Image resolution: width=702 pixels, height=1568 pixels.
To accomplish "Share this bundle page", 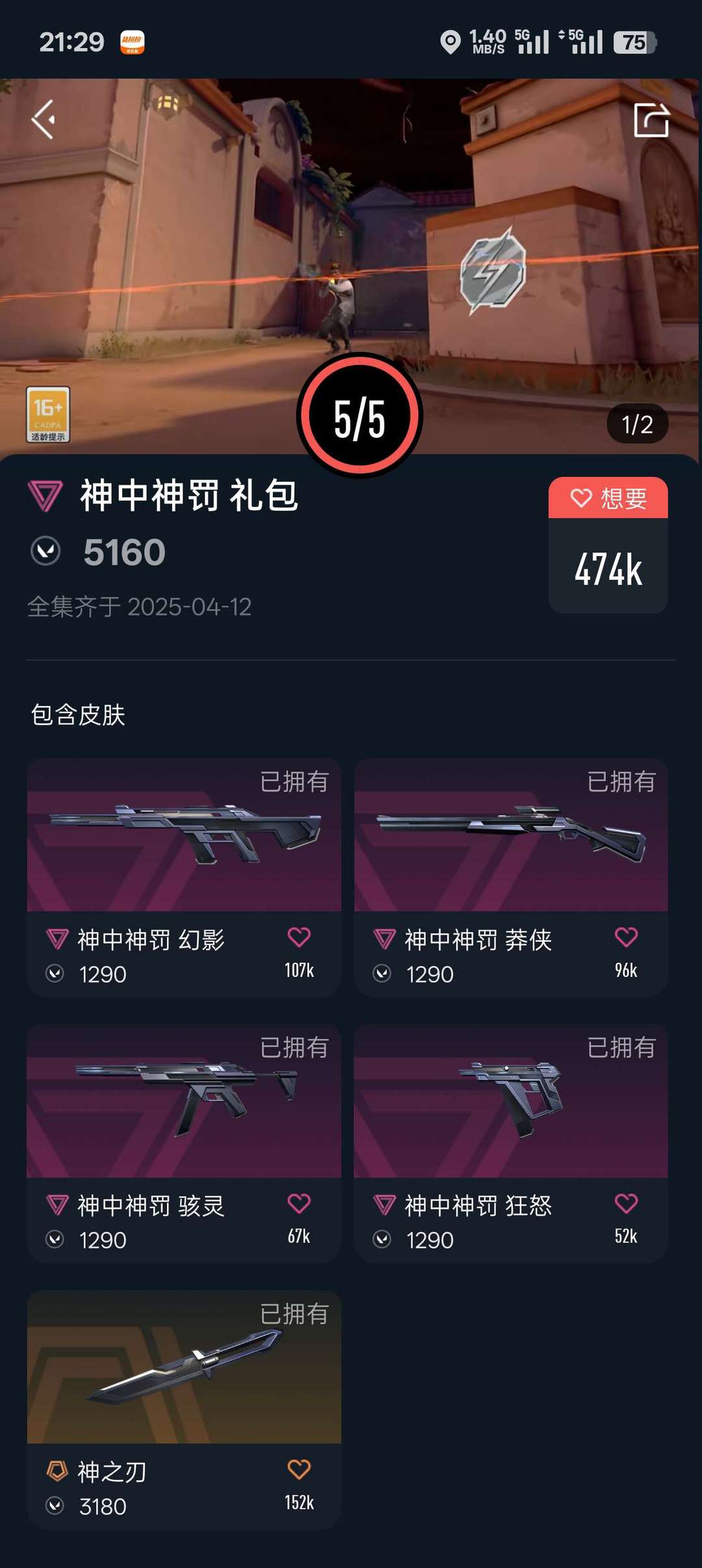I will [x=651, y=120].
